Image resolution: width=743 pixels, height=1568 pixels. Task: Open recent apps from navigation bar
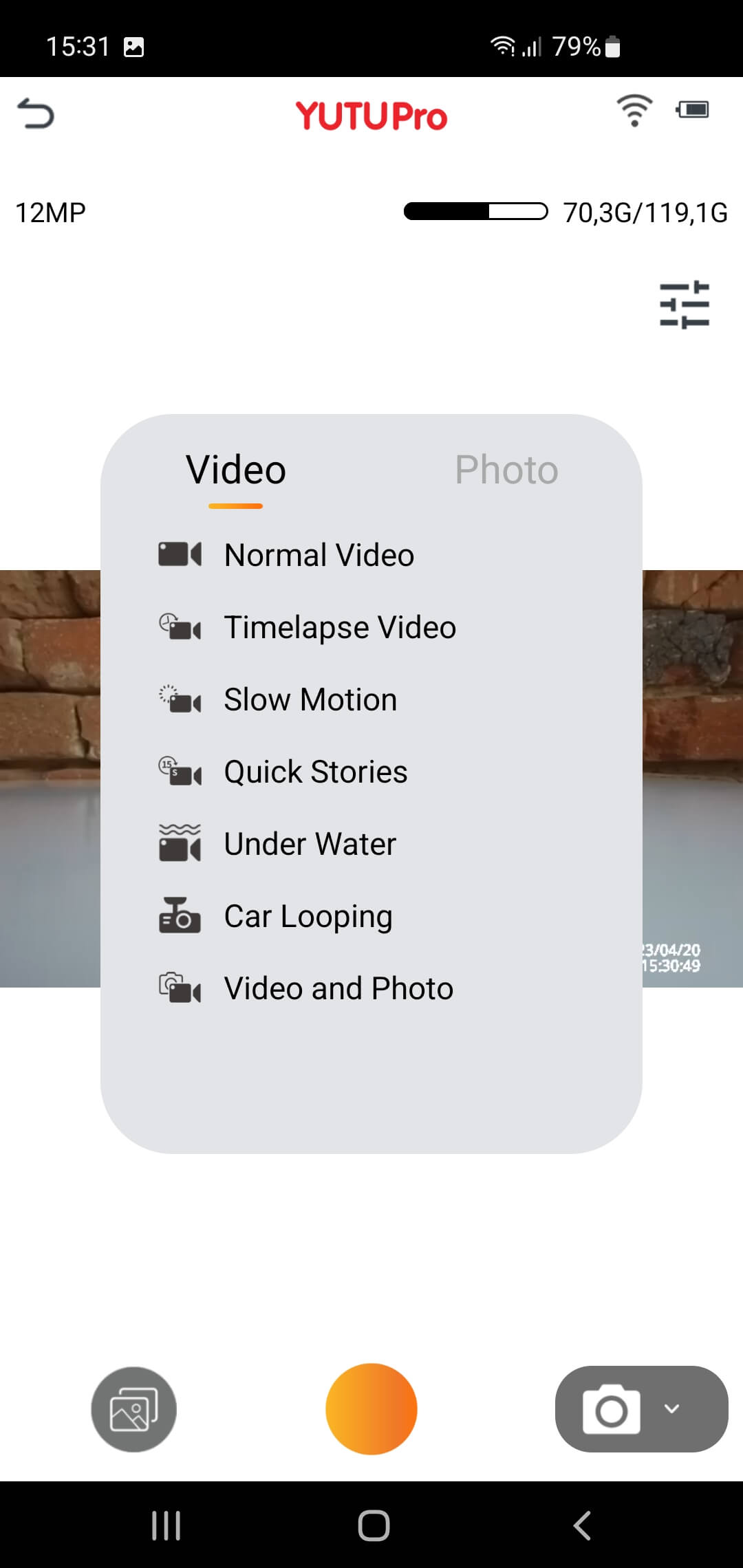(166, 1525)
